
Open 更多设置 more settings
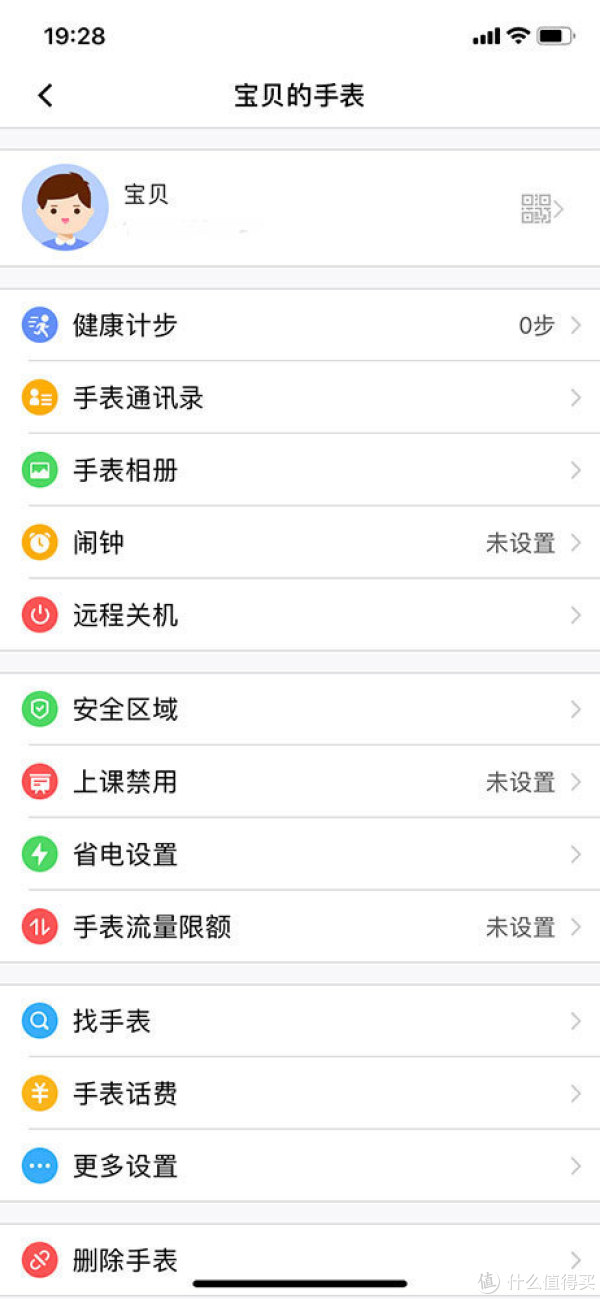[300, 1166]
